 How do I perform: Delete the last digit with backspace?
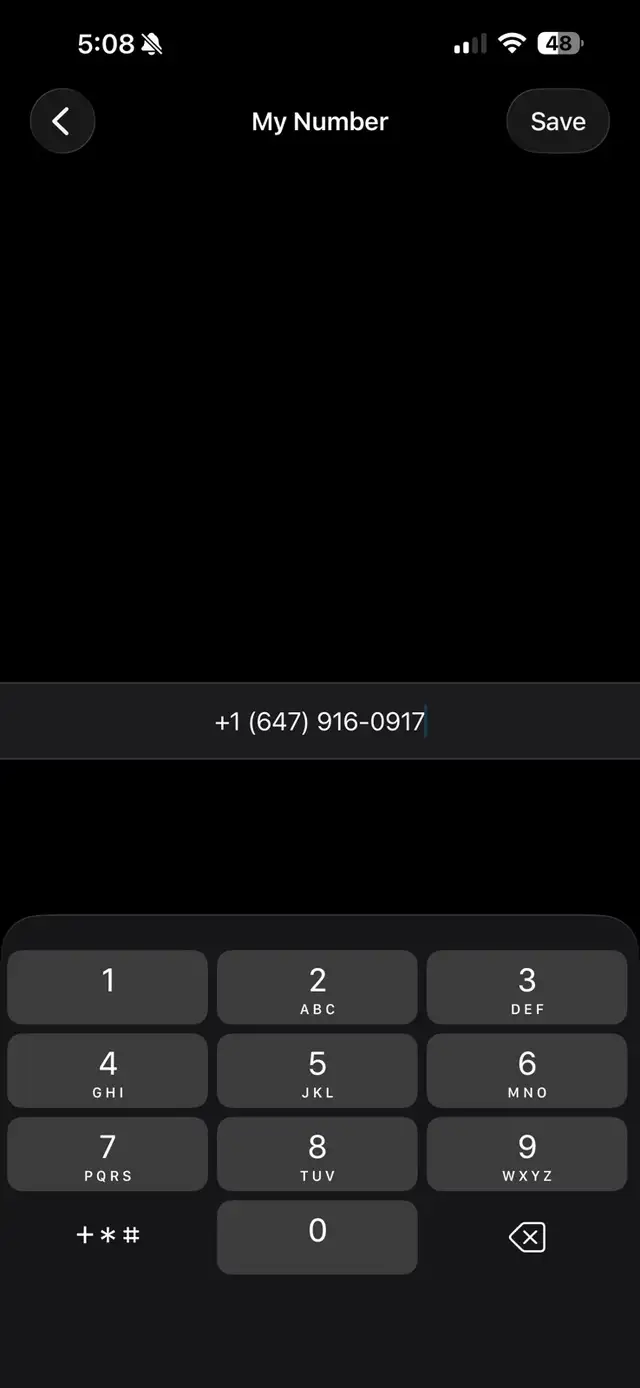tap(527, 1238)
